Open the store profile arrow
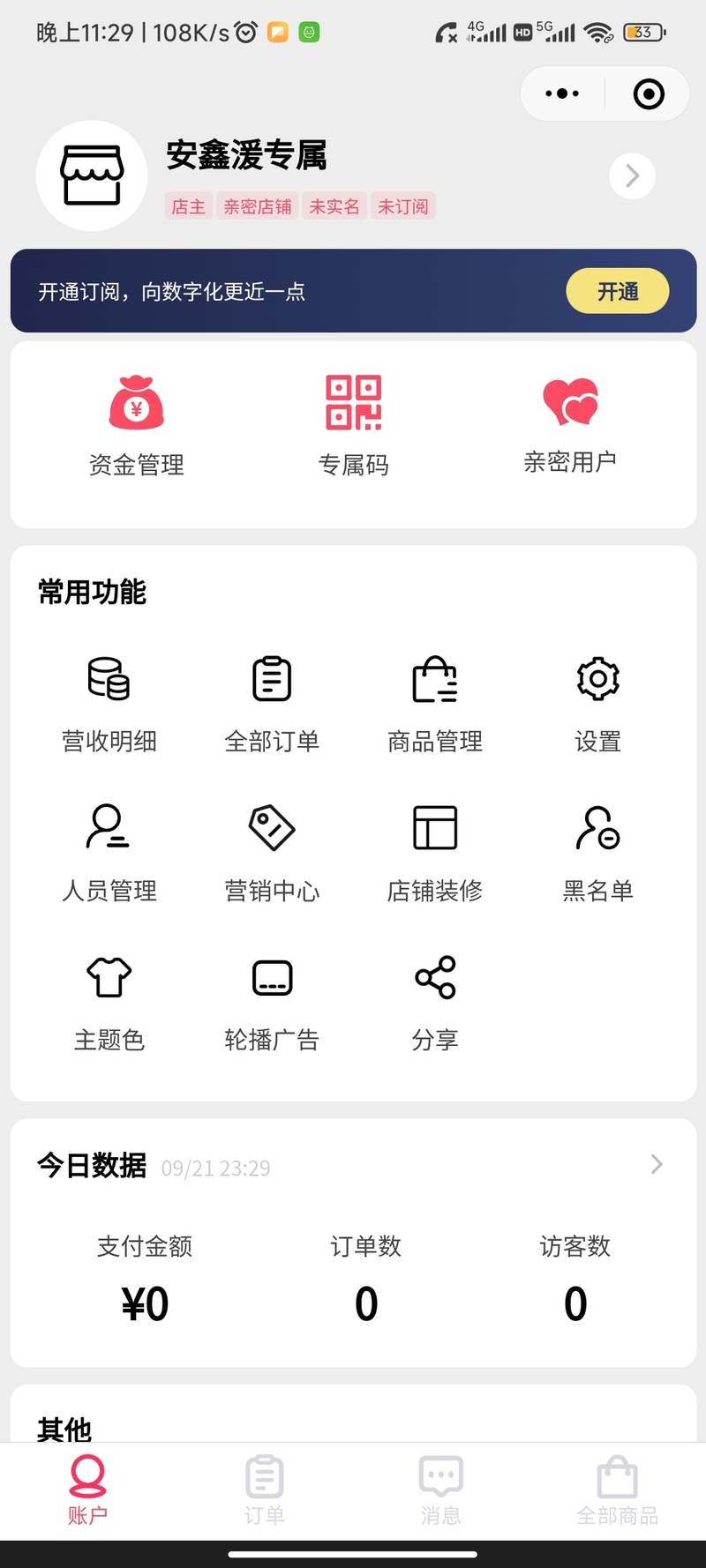Screen dimensions: 706x1568 click(x=632, y=175)
